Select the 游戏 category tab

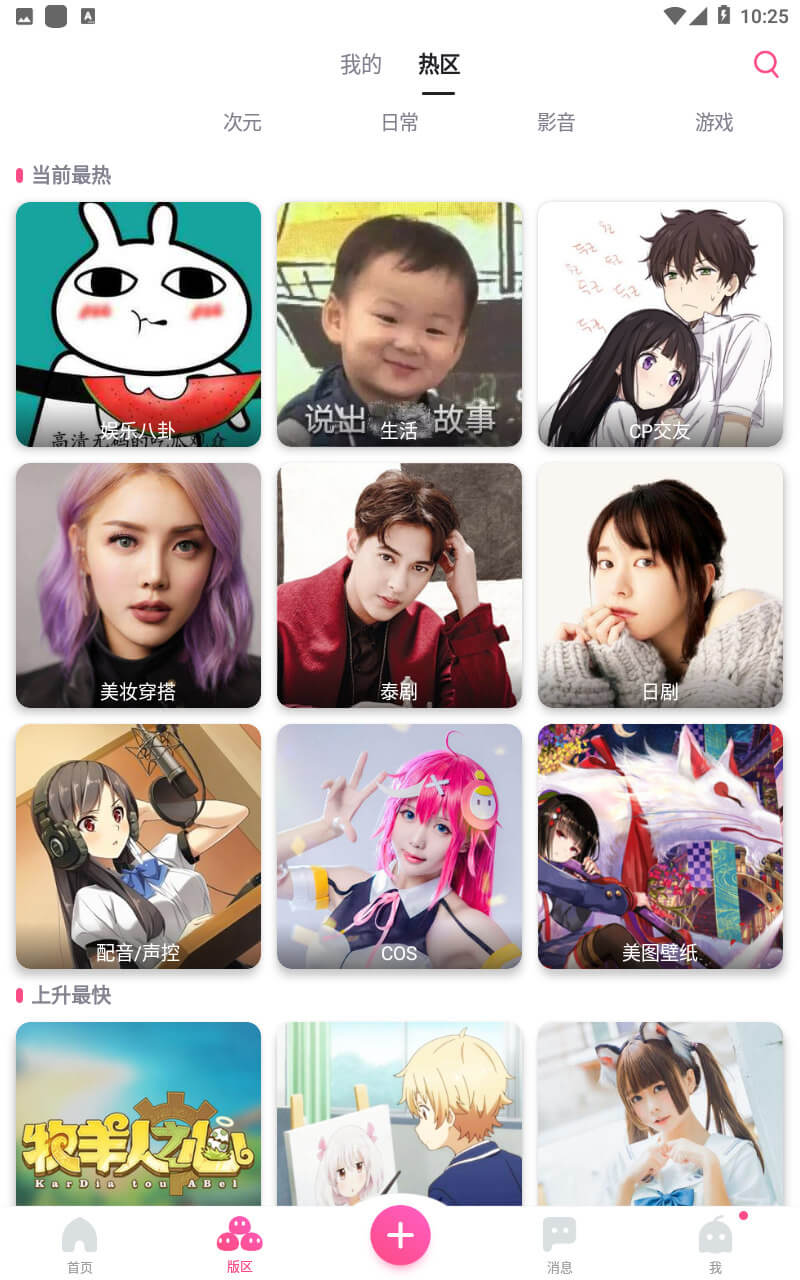click(714, 122)
